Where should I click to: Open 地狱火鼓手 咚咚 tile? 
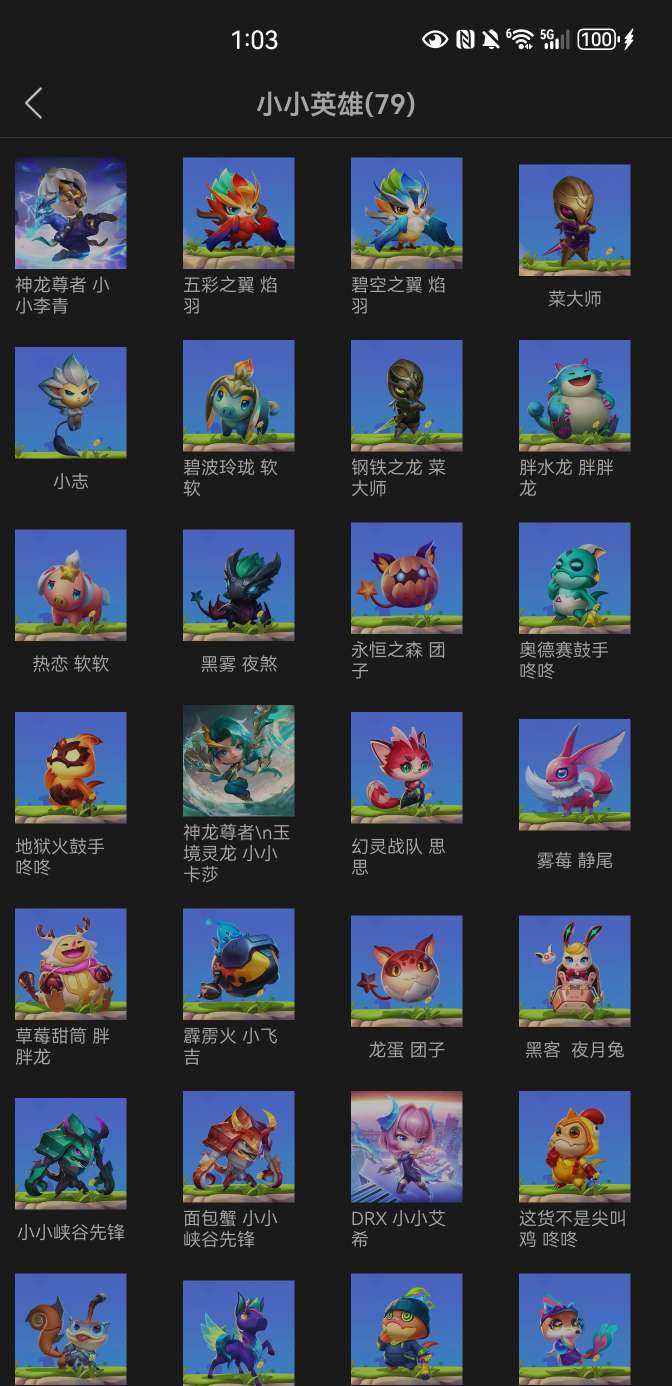pyautogui.click(x=71, y=767)
